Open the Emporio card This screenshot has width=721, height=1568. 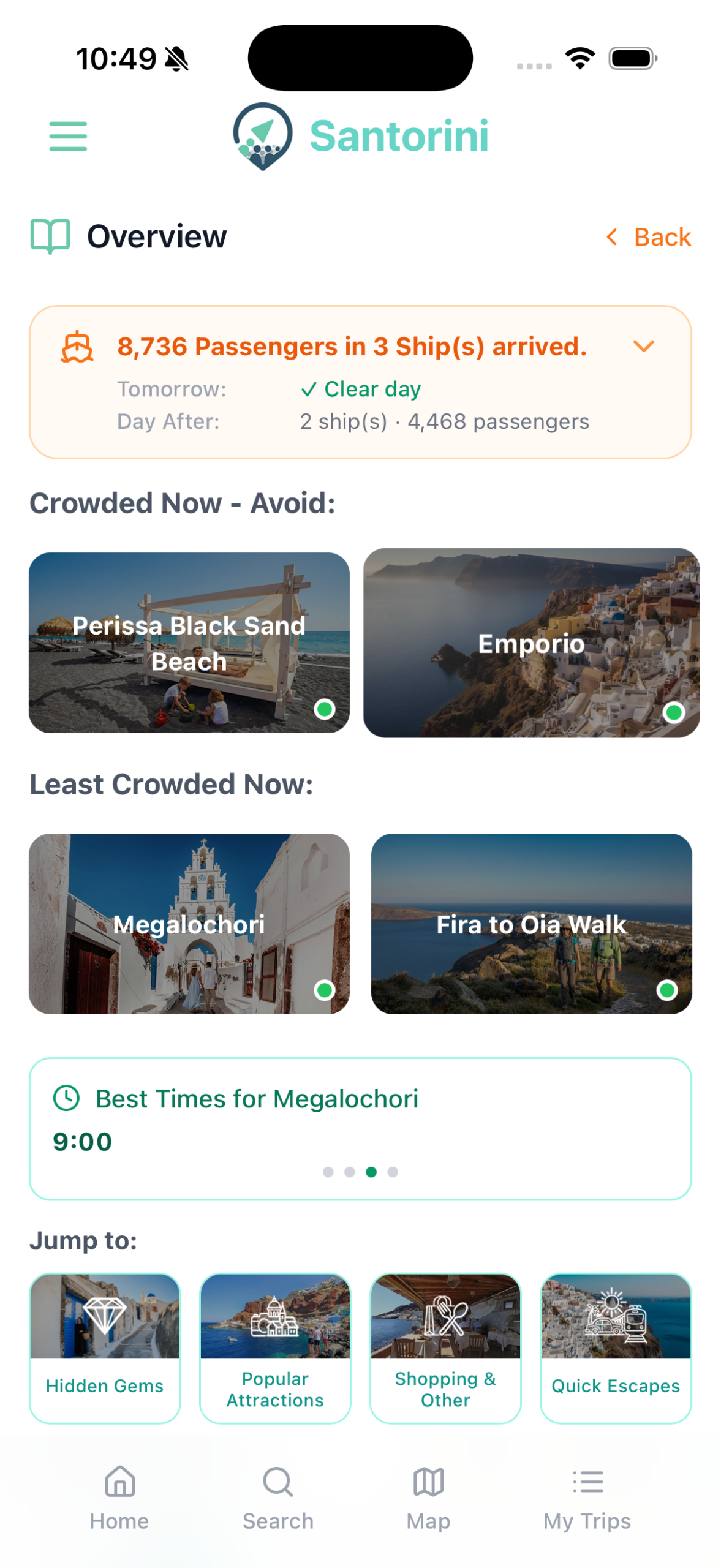pos(531,643)
